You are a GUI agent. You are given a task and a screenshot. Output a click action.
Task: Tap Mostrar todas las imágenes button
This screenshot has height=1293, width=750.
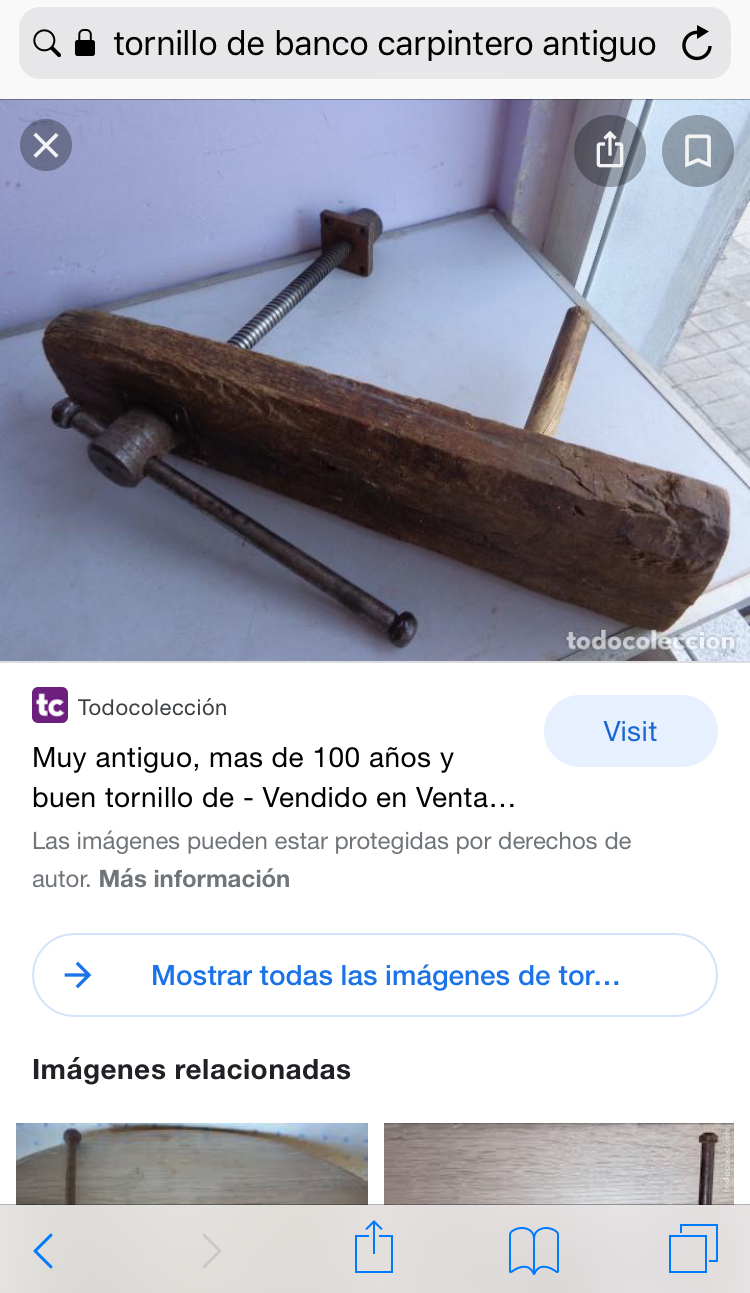[375, 975]
